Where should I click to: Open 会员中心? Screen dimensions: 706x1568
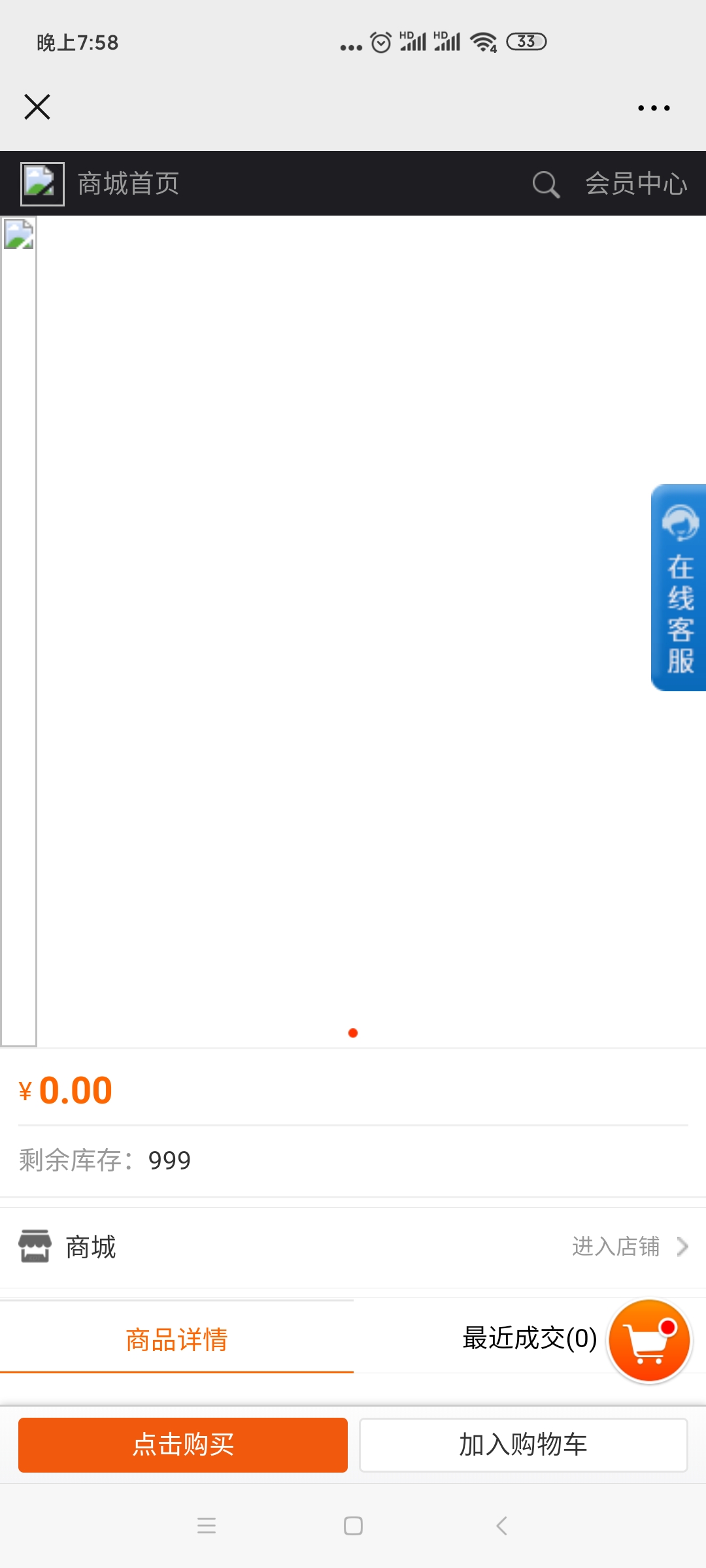(x=636, y=184)
